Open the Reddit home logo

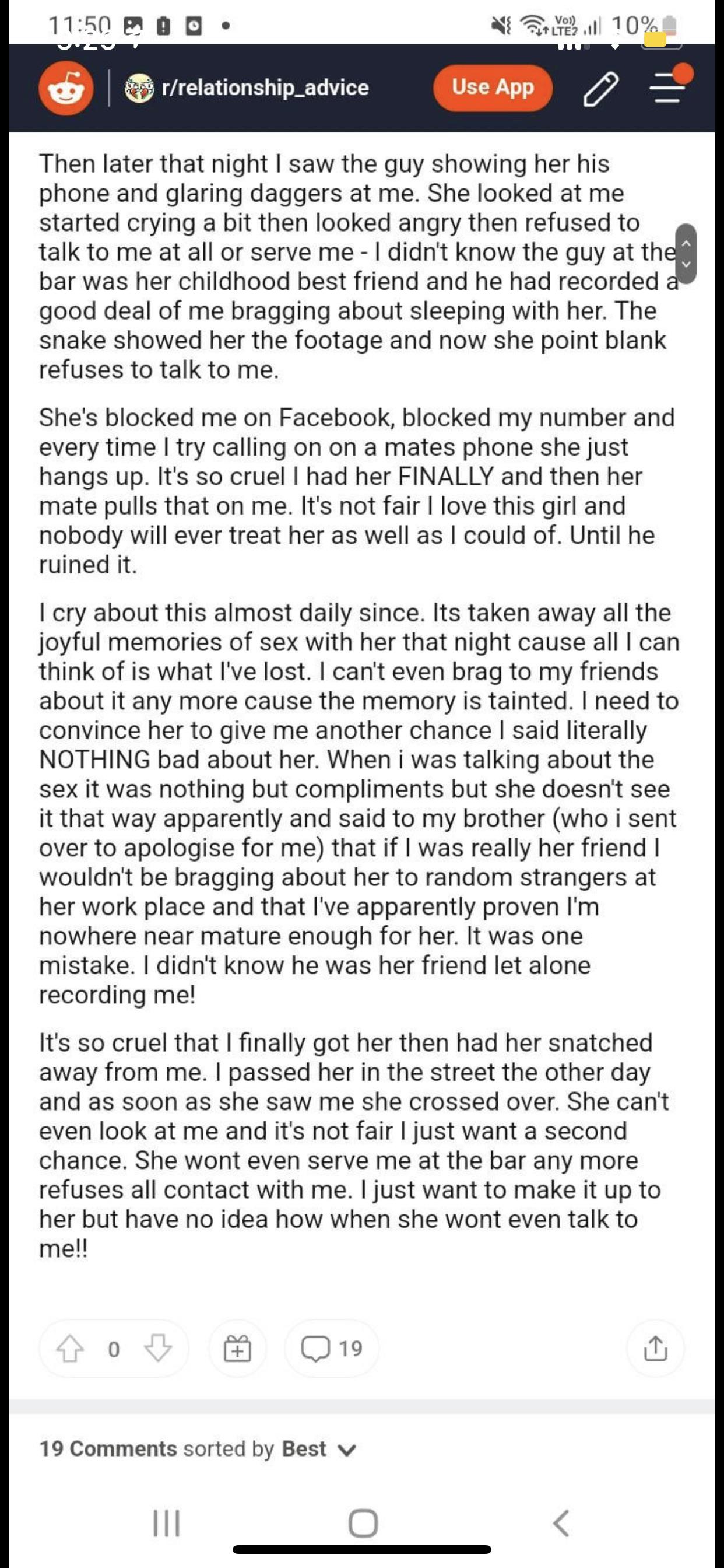coord(66,89)
